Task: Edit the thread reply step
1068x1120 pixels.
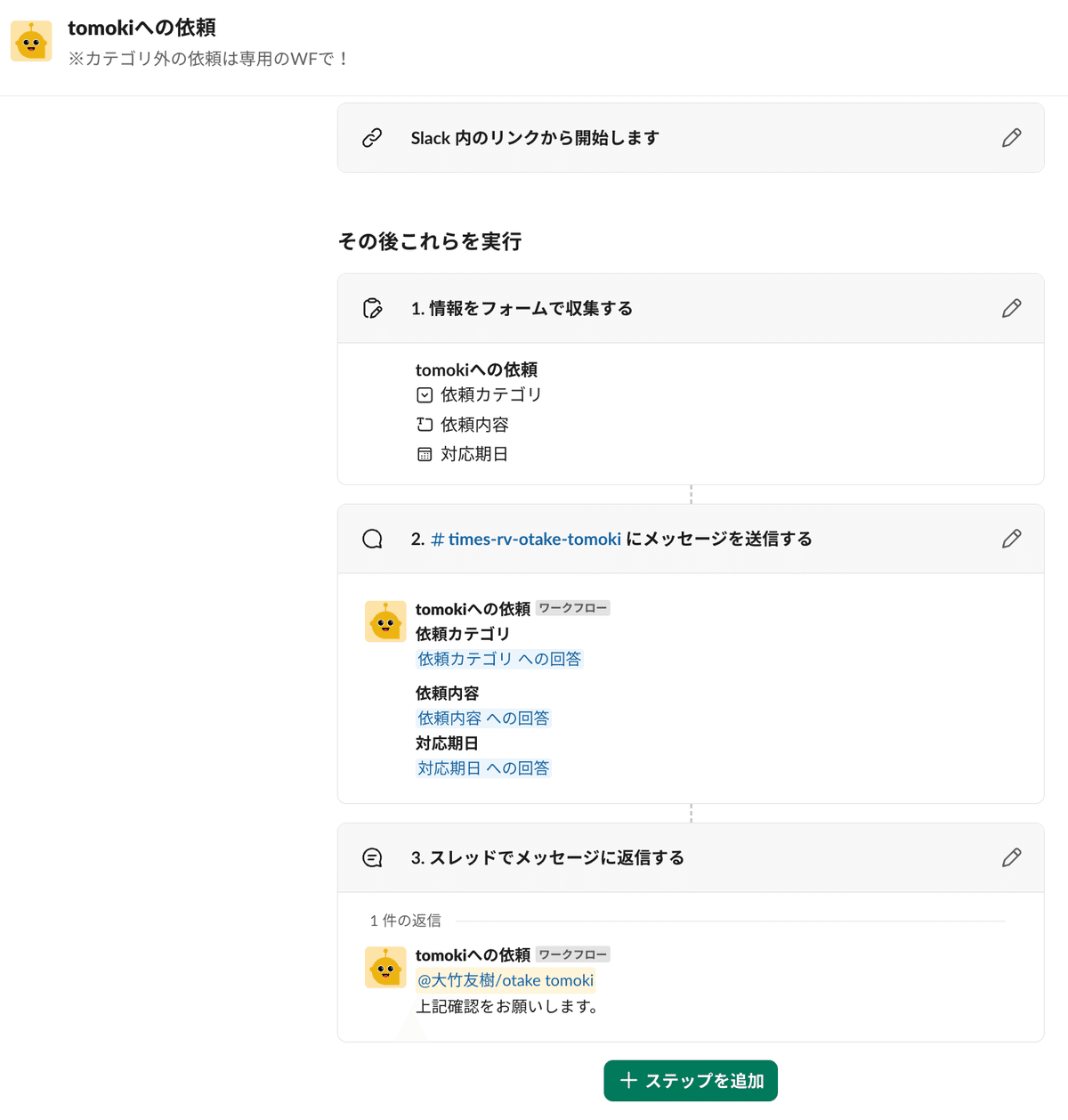Action: point(1011,856)
